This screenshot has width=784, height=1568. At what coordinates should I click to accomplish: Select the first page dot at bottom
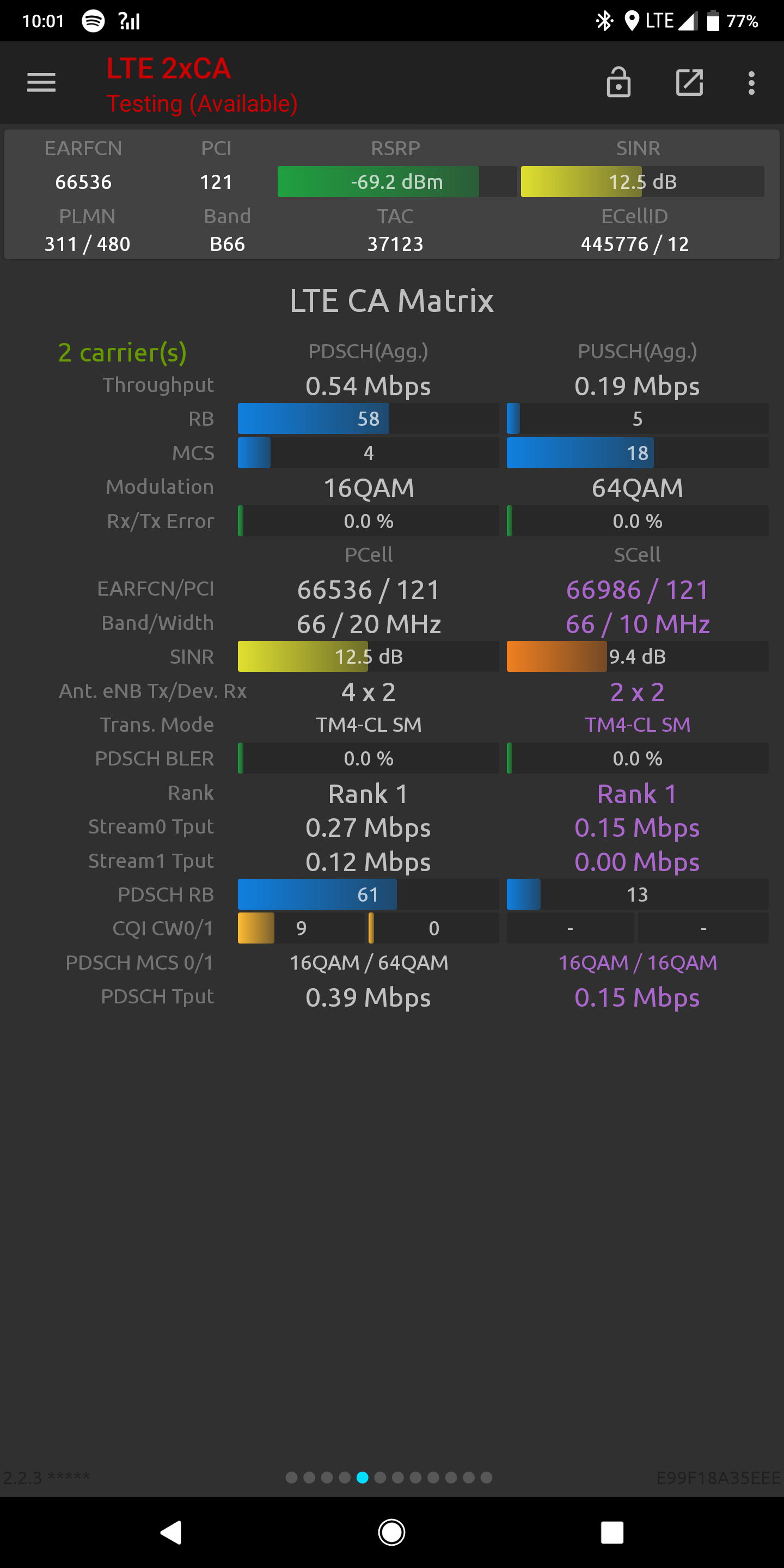[x=292, y=1477]
